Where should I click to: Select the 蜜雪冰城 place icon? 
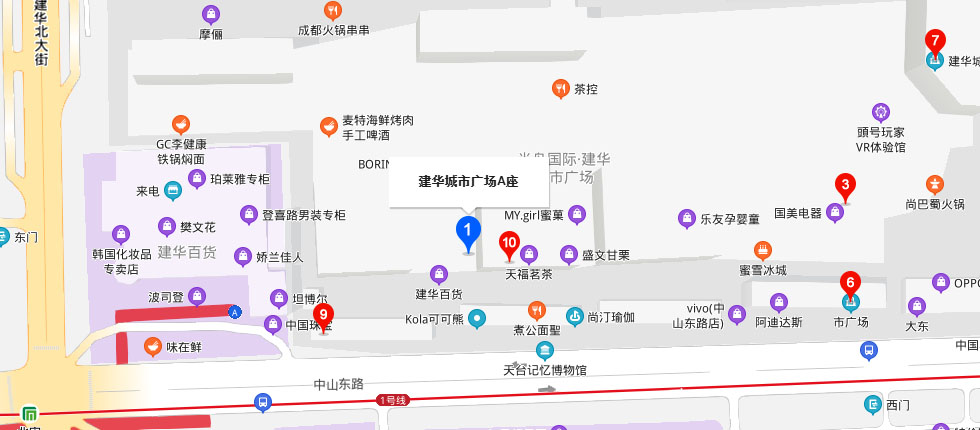763,249
